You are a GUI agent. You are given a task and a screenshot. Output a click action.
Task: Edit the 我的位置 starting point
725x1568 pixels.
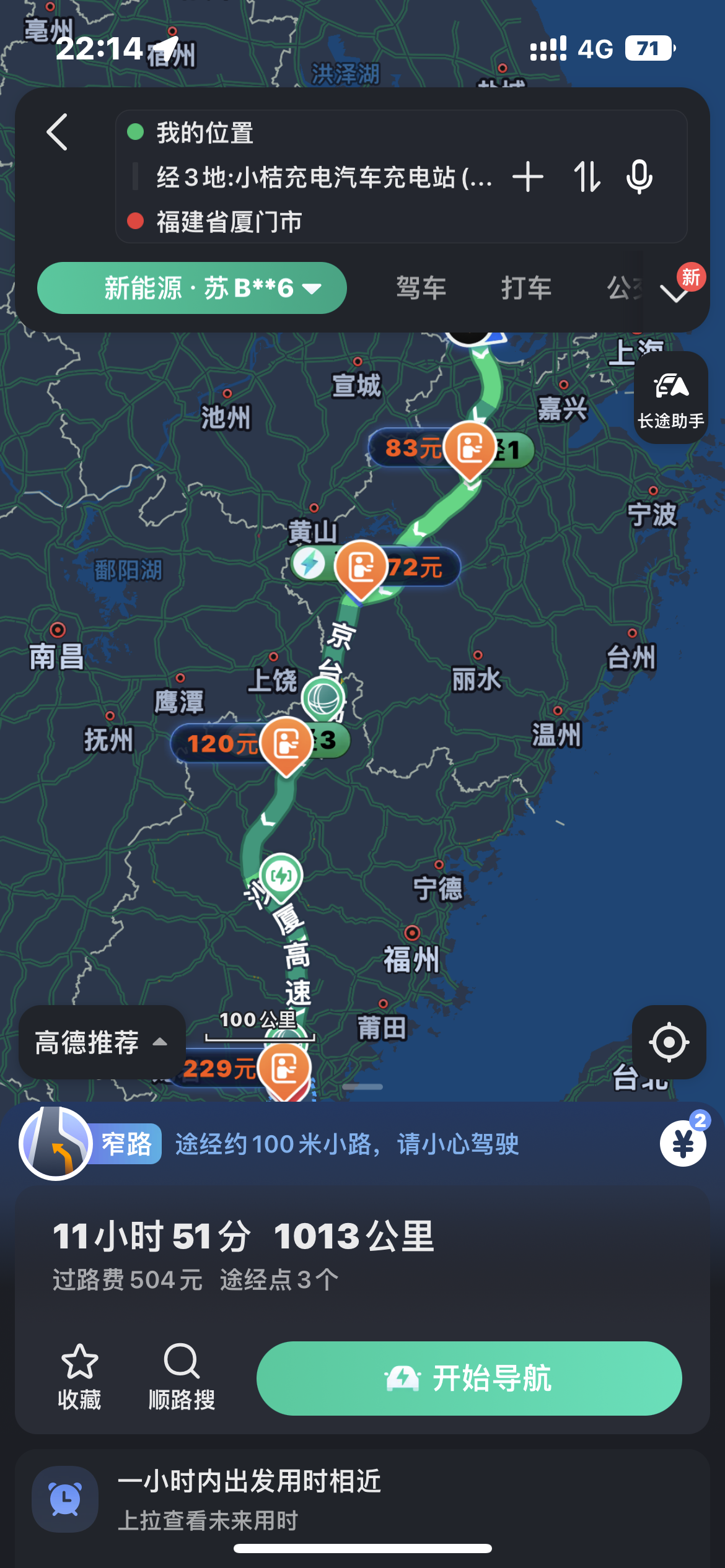click(204, 133)
